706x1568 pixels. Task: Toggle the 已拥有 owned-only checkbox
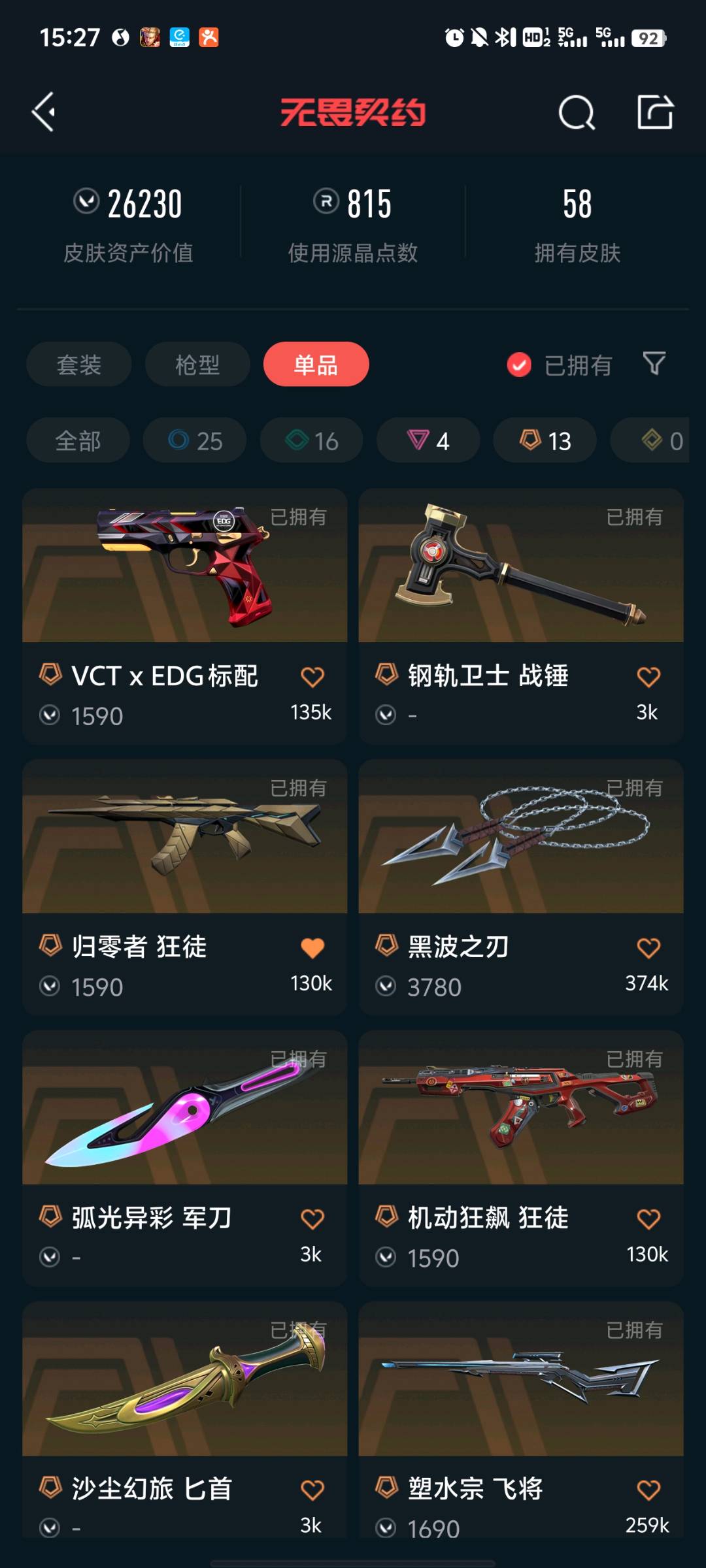coord(520,365)
